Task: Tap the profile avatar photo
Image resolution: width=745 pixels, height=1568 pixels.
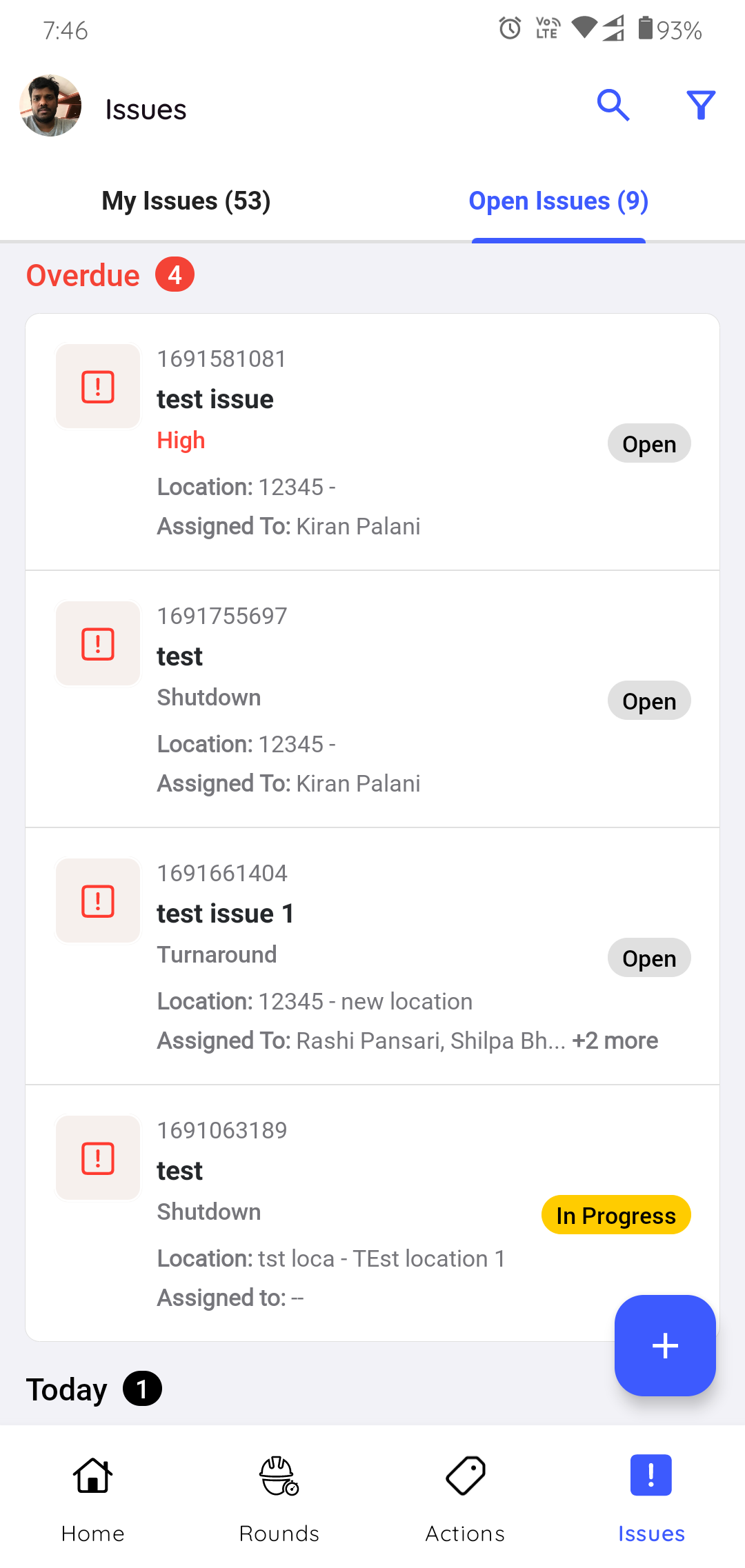Action: coord(50,105)
